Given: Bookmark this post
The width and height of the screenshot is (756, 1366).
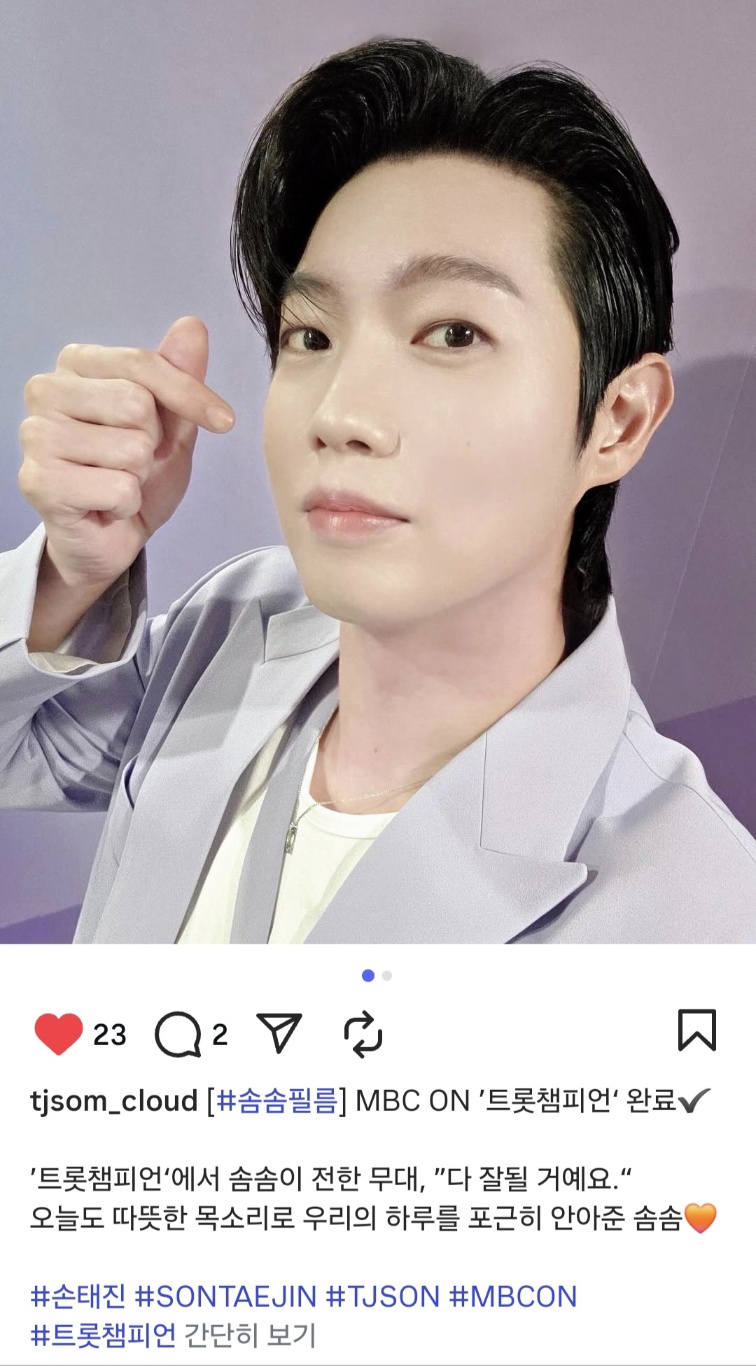Looking at the screenshot, I should (697, 1030).
